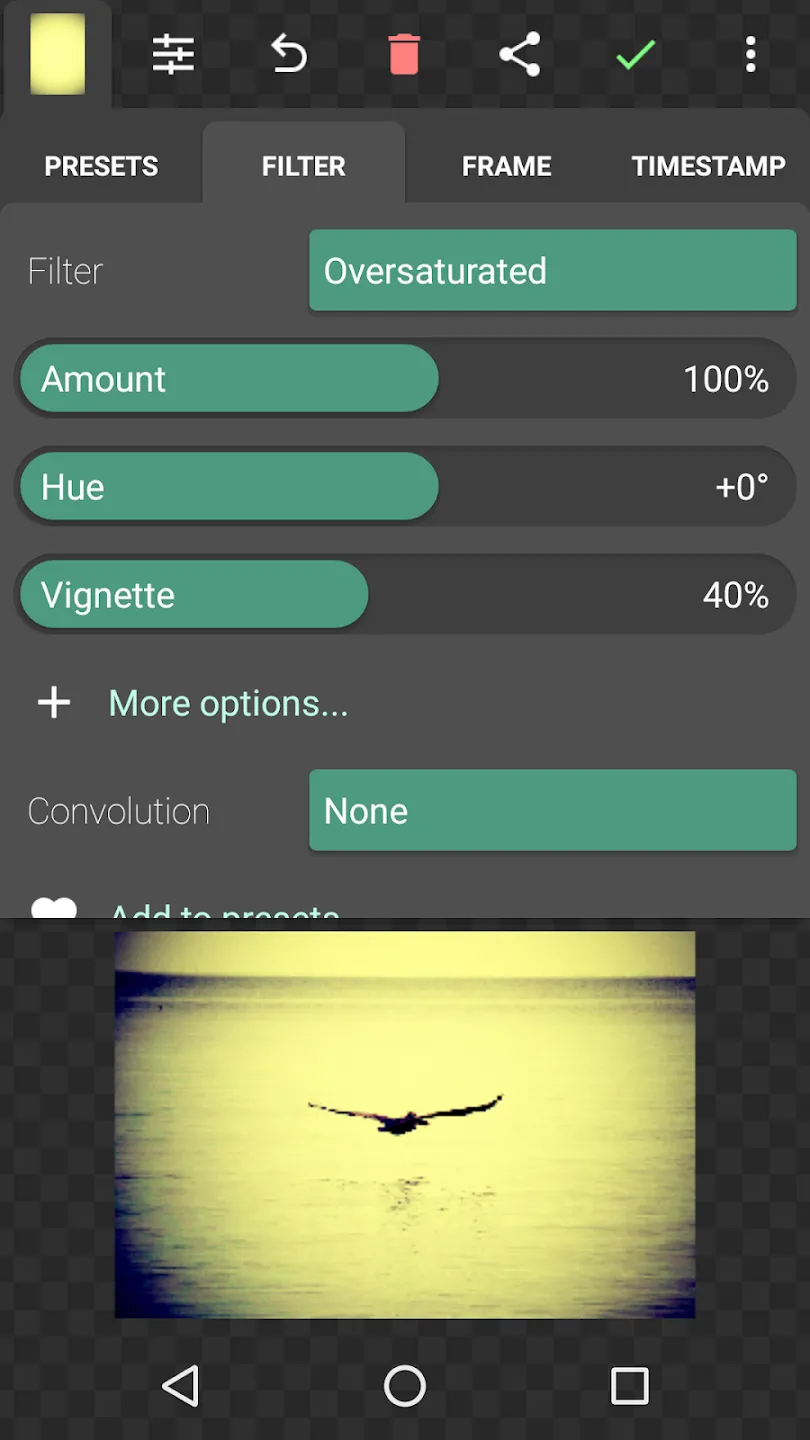Open the adjustments sliders icon
The height and width of the screenshot is (1440, 810).
(173, 54)
